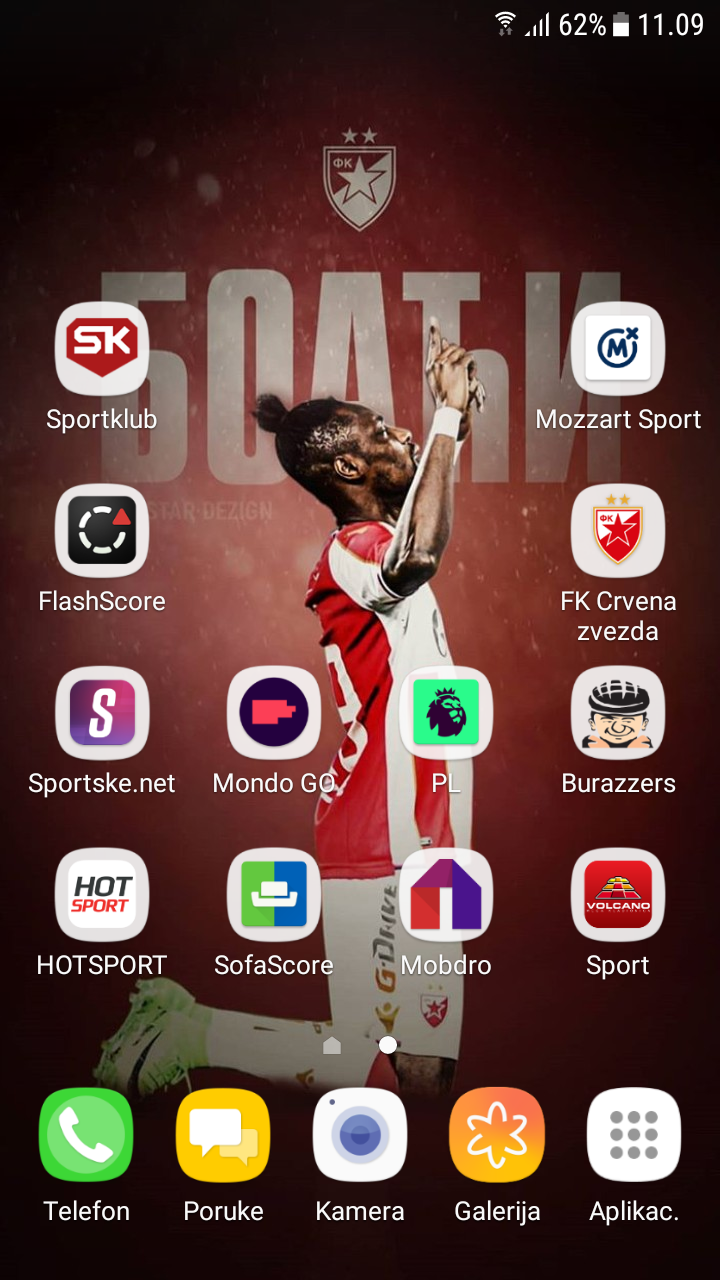Open HOTSPORT app
This screenshot has width=720, height=1280.
coord(102,894)
